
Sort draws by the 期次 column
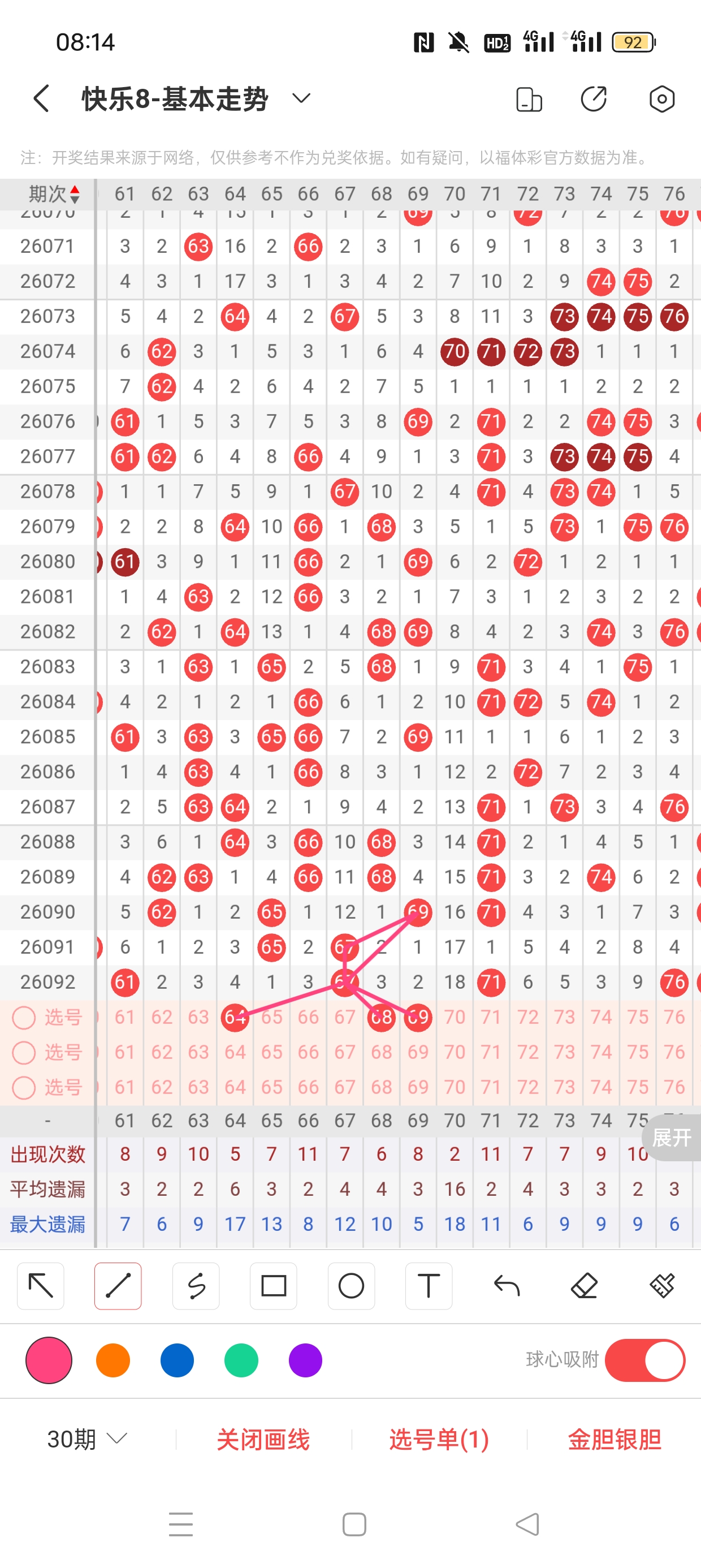(54, 194)
